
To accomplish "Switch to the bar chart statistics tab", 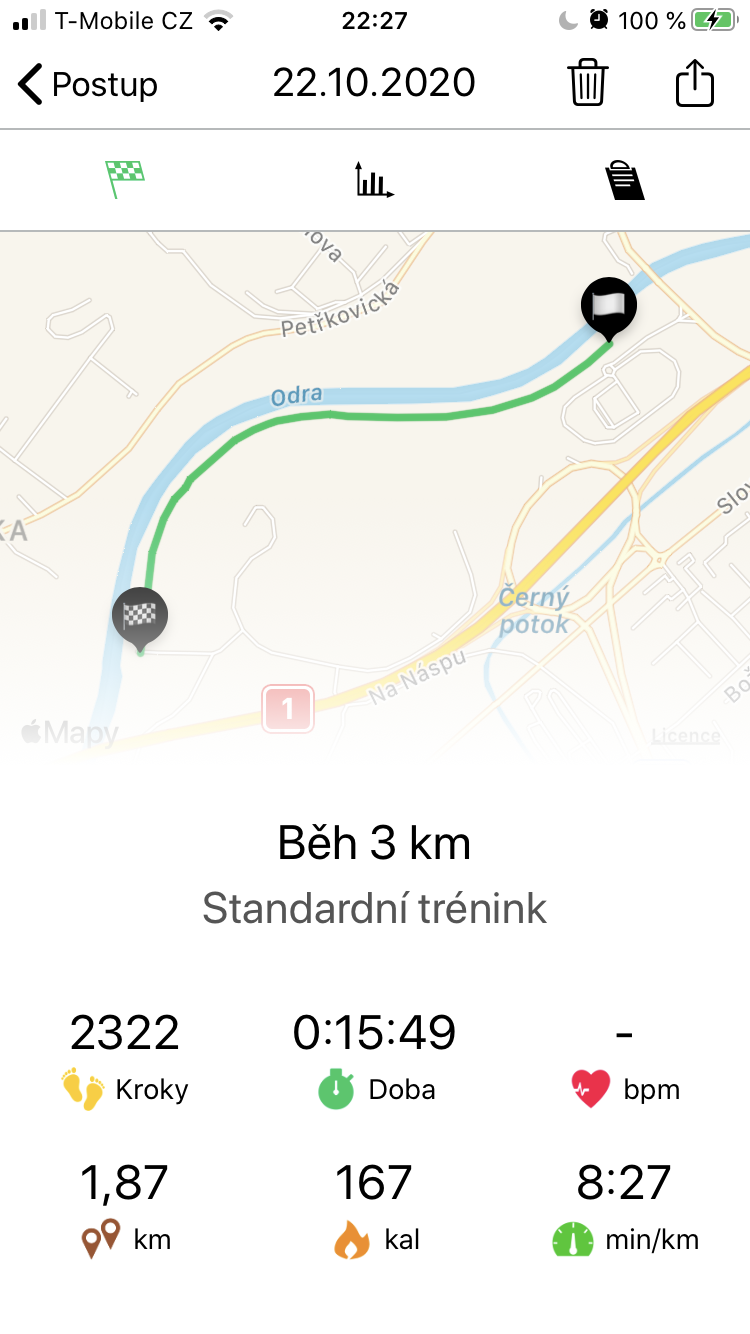I will pos(375,180).
